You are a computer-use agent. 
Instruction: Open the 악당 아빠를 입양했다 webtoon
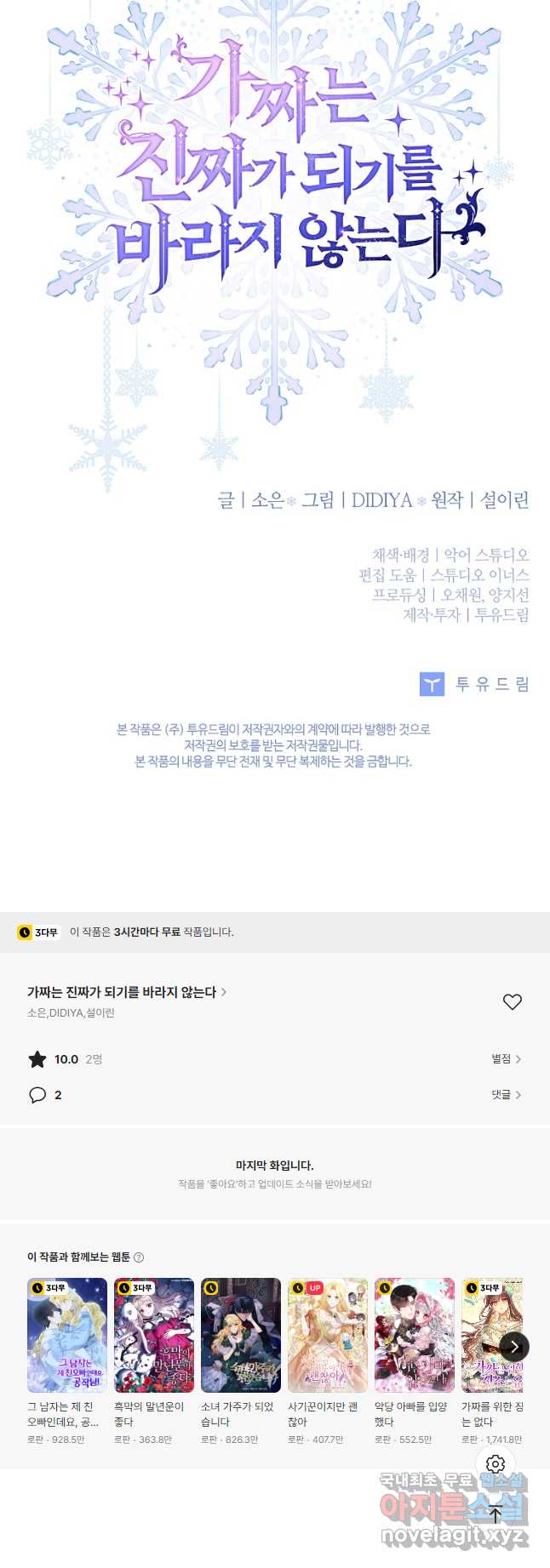click(x=415, y=1335)
